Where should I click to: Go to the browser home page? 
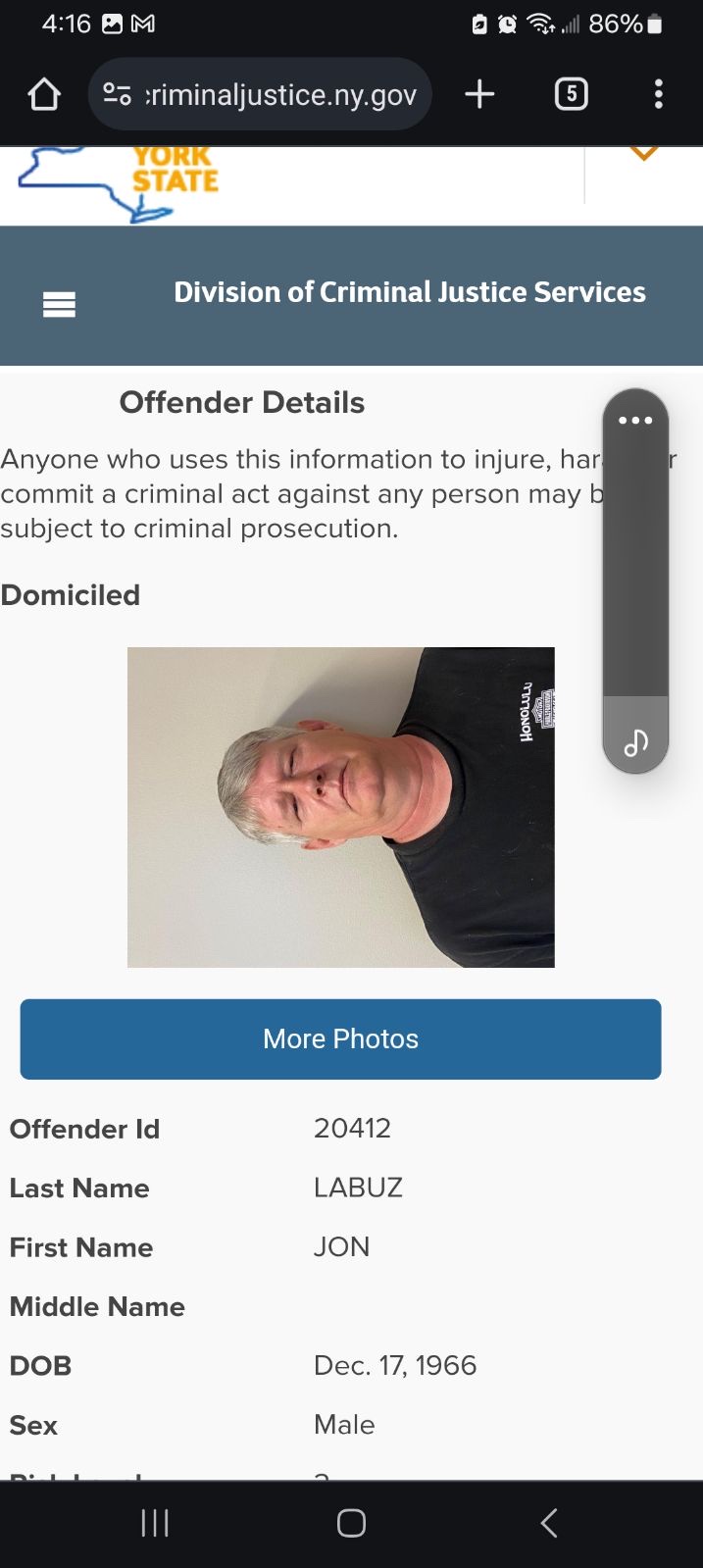(x=44, y=95)
